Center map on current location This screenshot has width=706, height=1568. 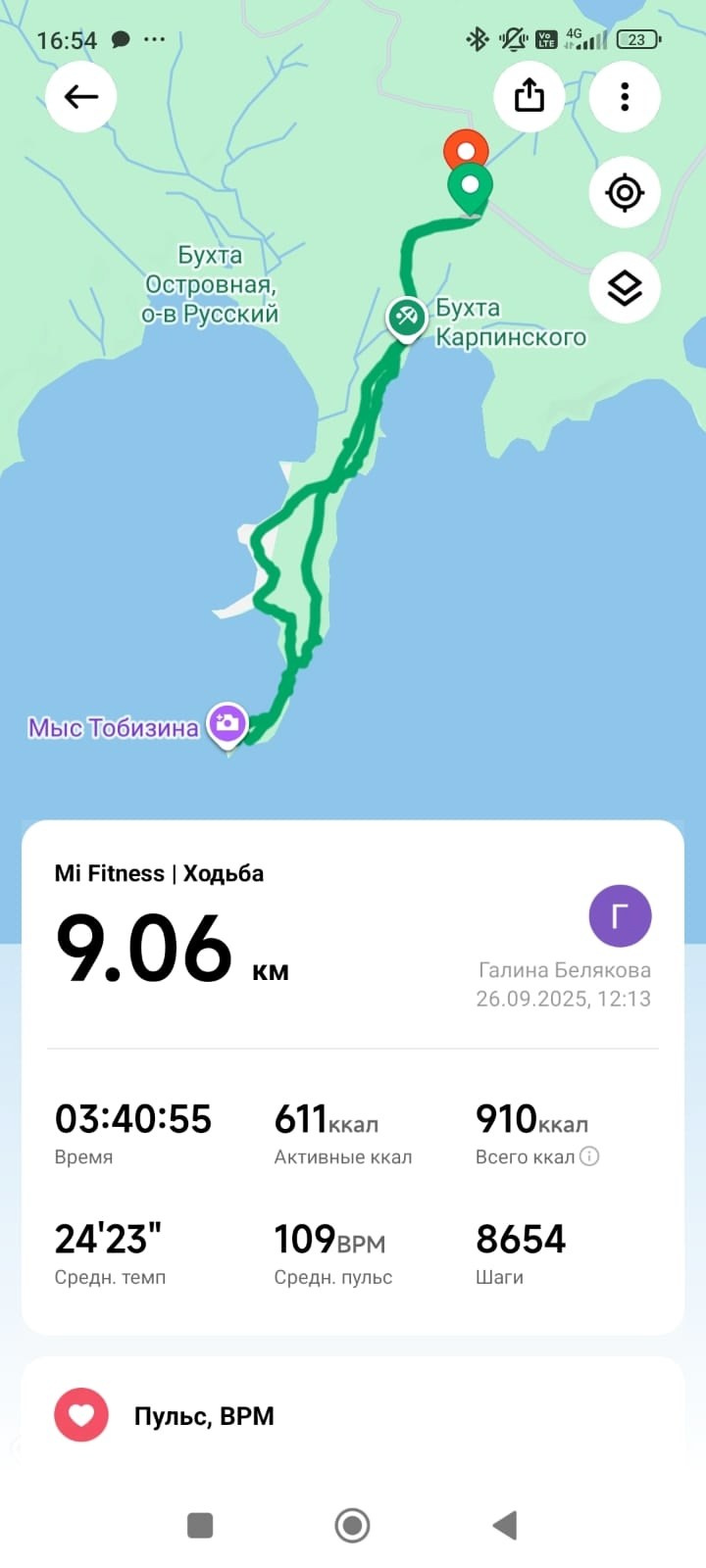pyautogui.click(x=625, y=192)
